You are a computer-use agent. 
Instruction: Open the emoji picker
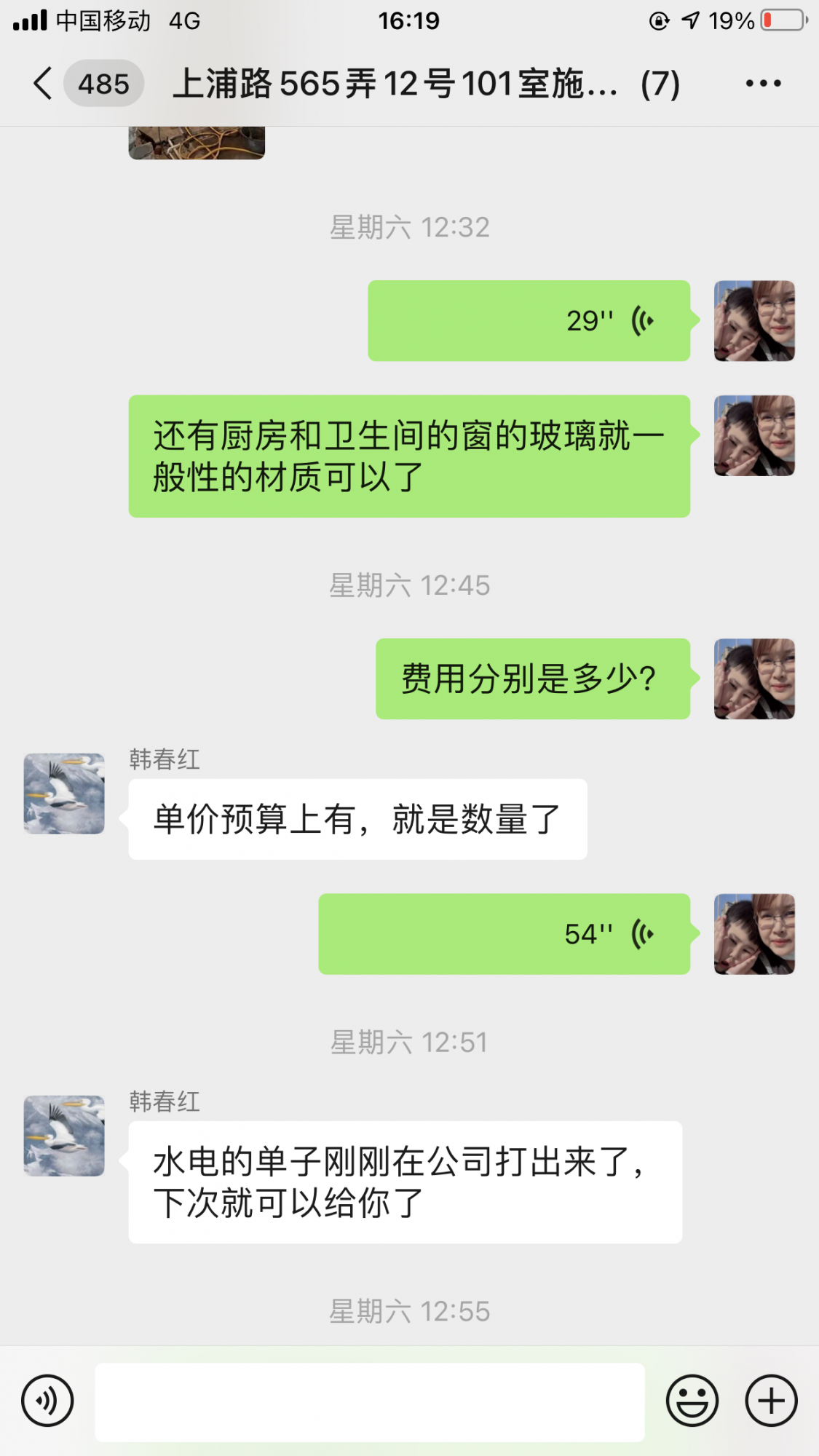tap(692, 1401)
